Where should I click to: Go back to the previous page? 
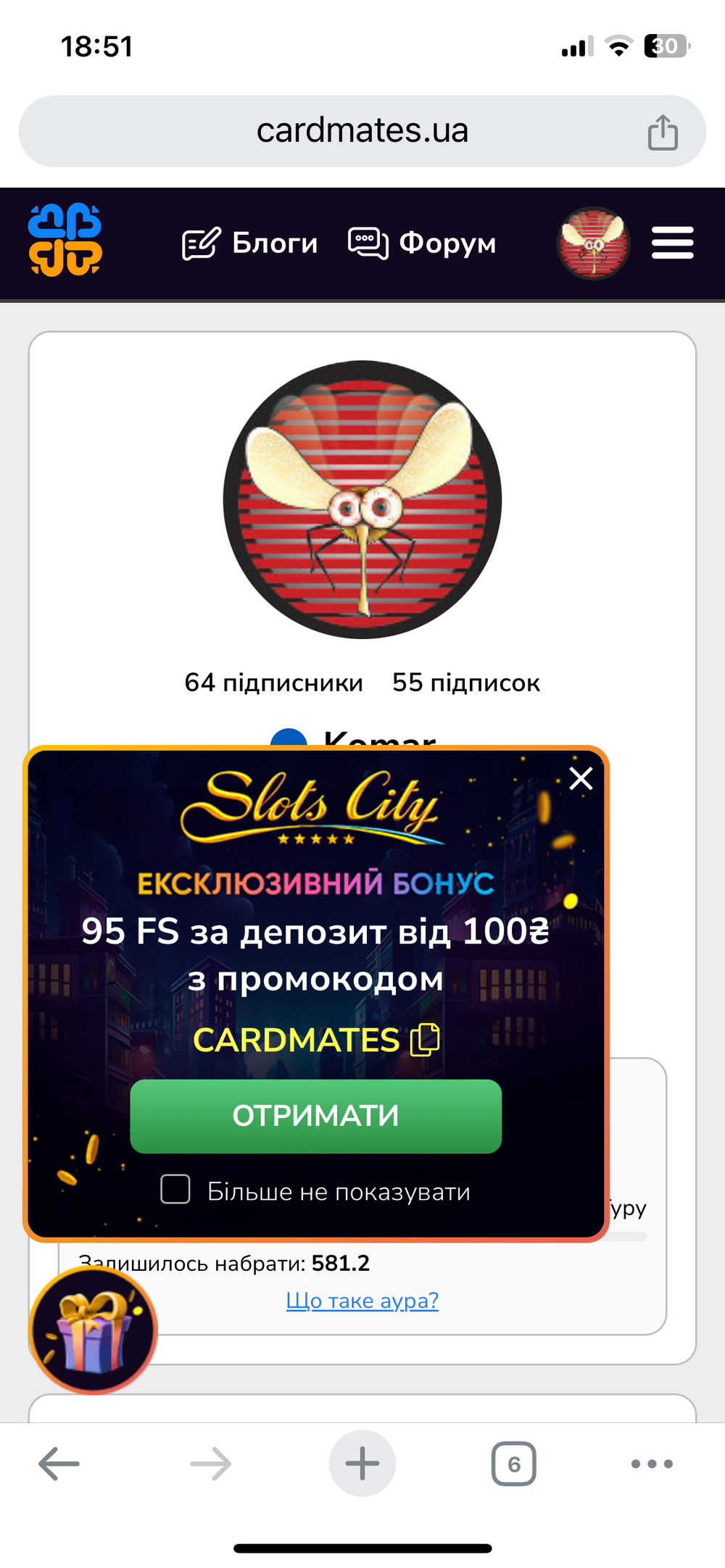(59, 1464)
